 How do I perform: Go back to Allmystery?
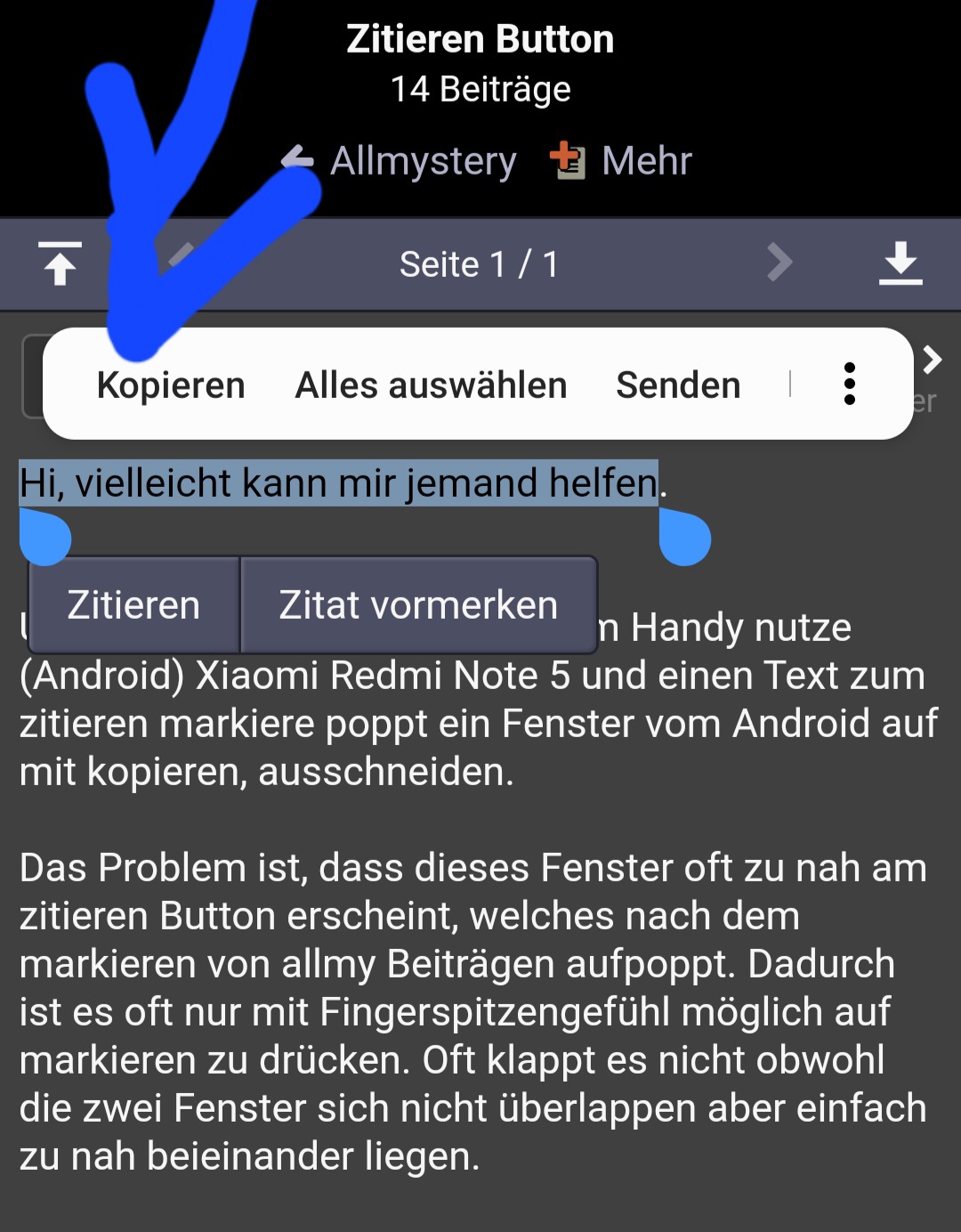pyautogui.click(x=400, y=161)
